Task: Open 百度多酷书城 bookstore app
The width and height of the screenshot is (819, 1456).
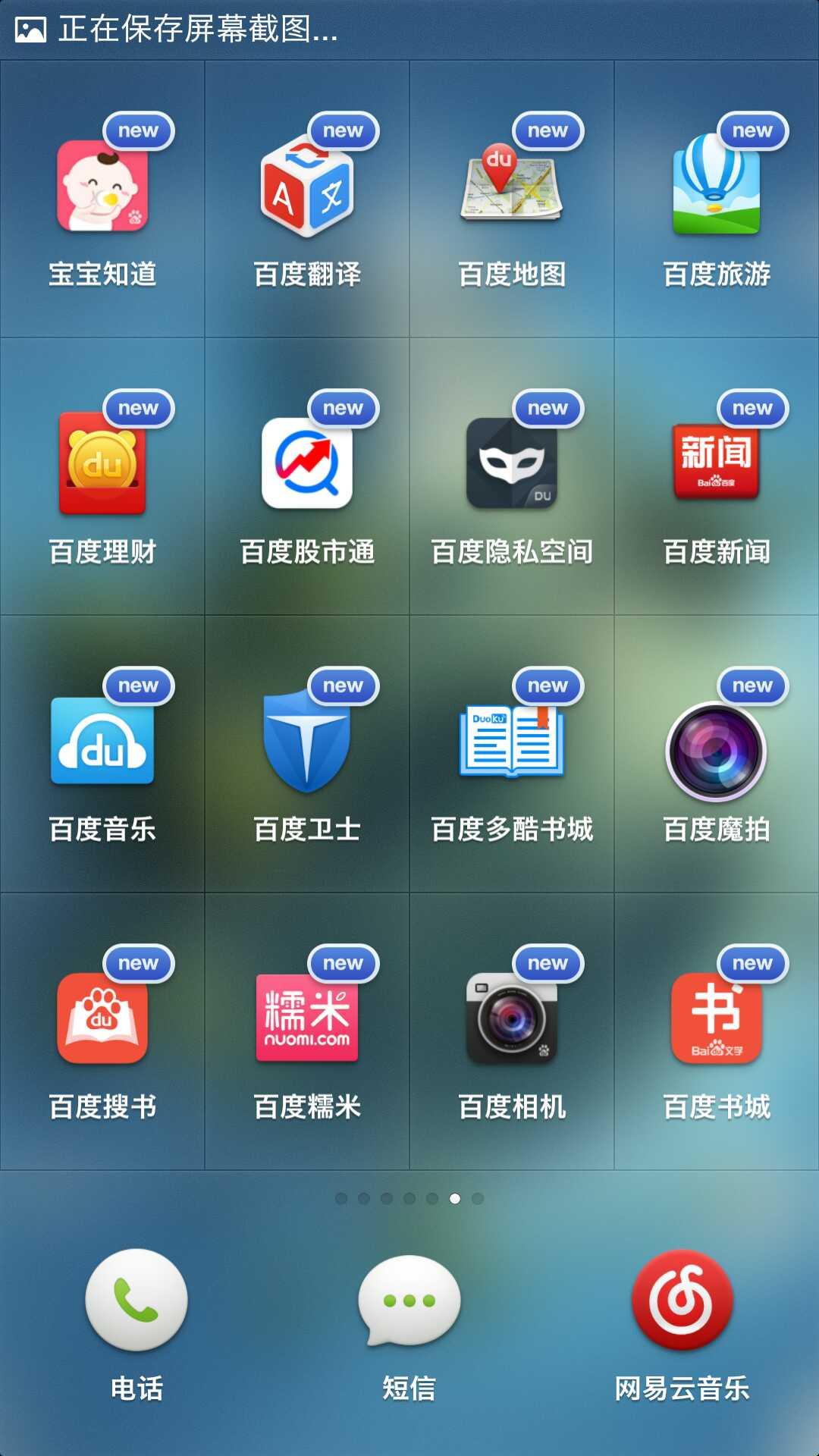Action: [x=512, y=742]
